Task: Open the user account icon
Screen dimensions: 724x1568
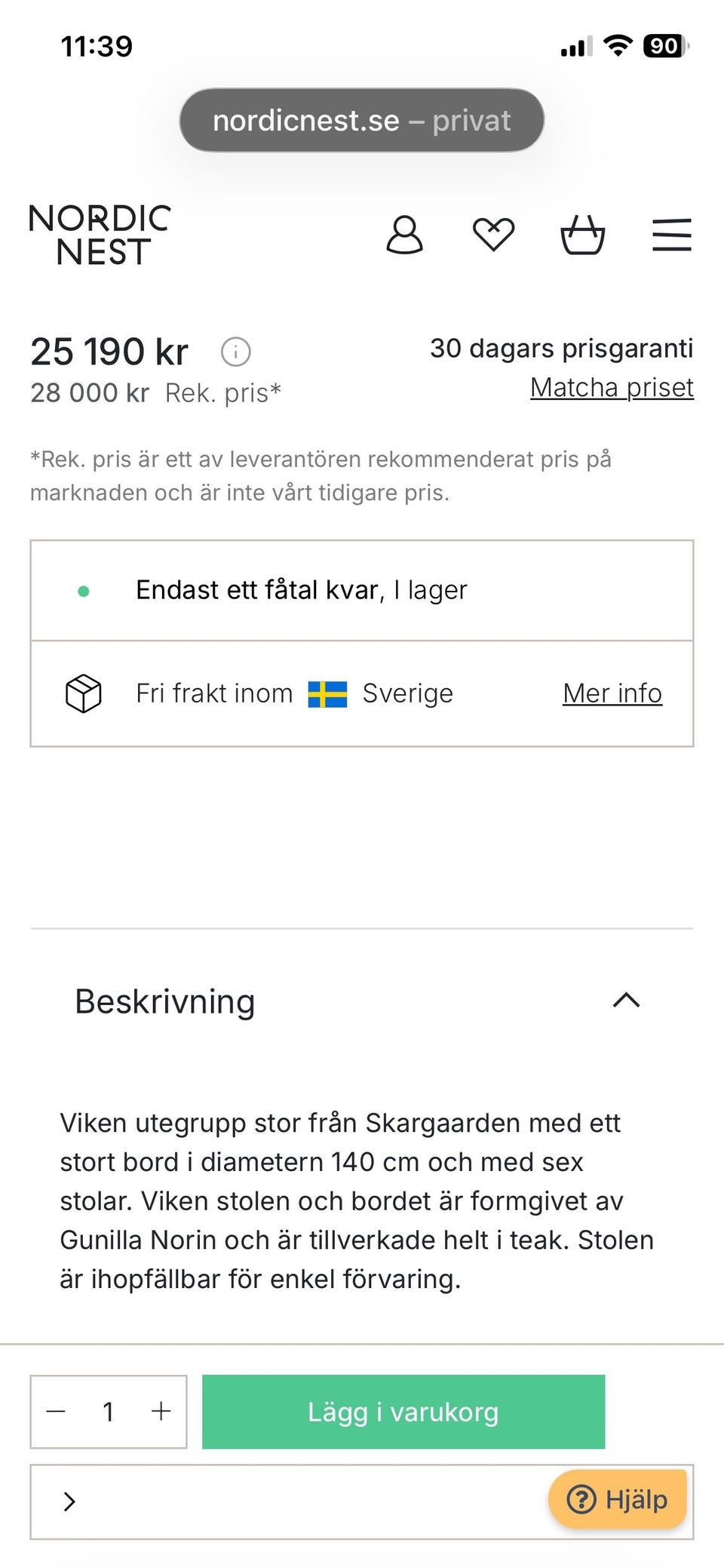Action: [405, 235]
